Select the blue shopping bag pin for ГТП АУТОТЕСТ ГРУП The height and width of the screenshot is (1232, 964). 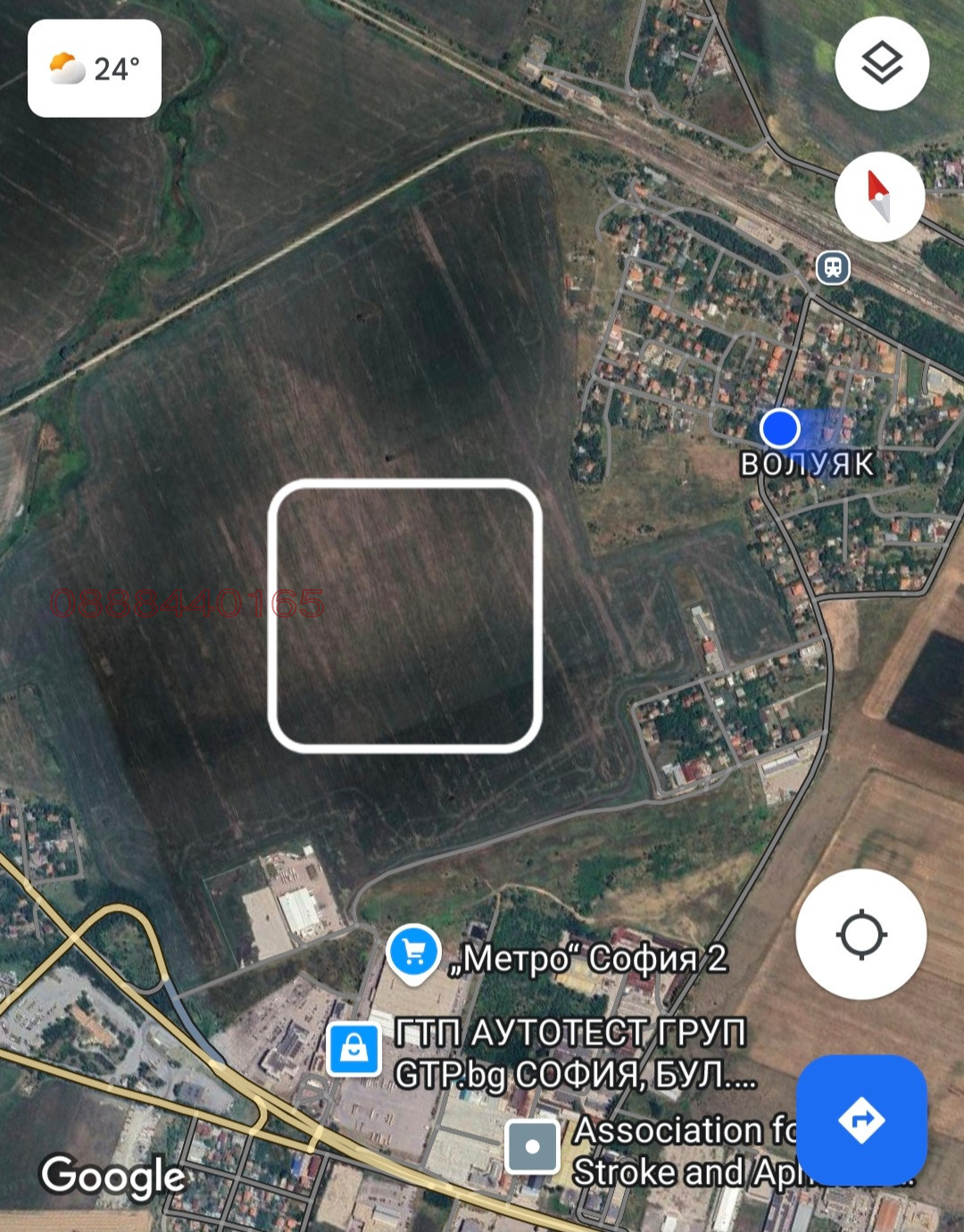click(x=356, y=1050)
